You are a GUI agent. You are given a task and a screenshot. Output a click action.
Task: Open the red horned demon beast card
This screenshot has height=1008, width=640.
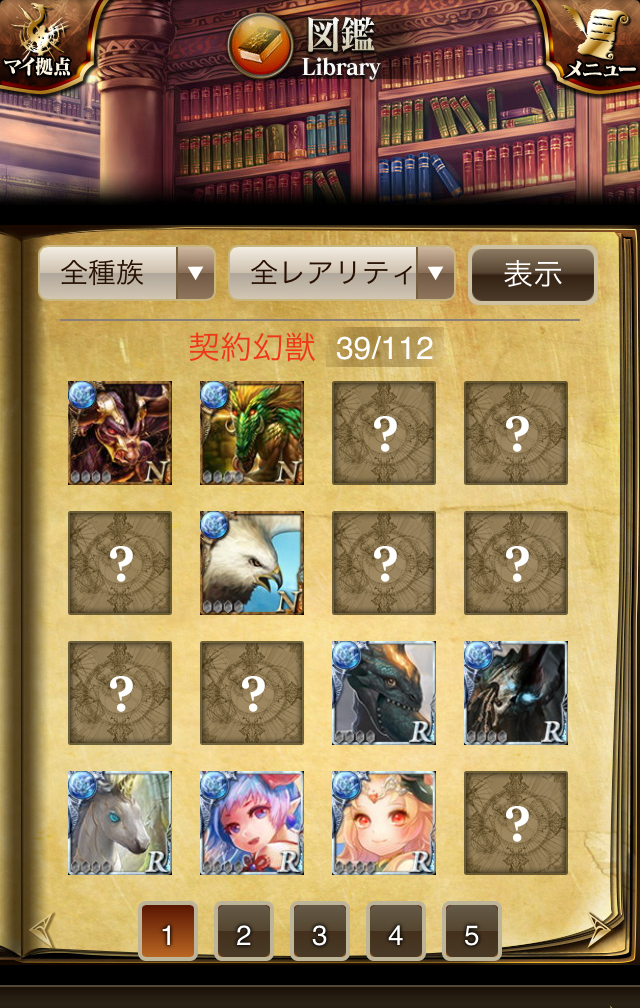click(x=120, y=433)
